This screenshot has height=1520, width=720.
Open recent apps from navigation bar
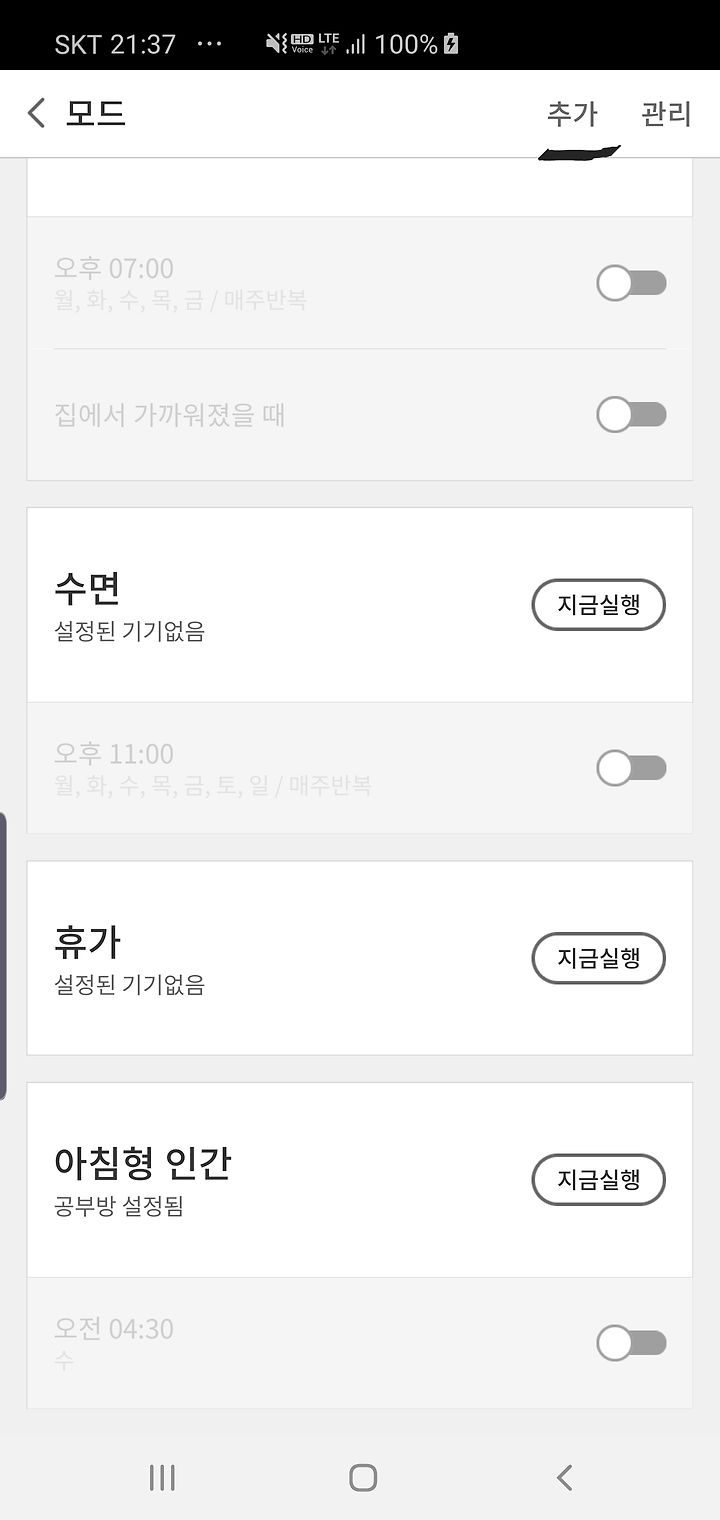(x=162, y=1477)
